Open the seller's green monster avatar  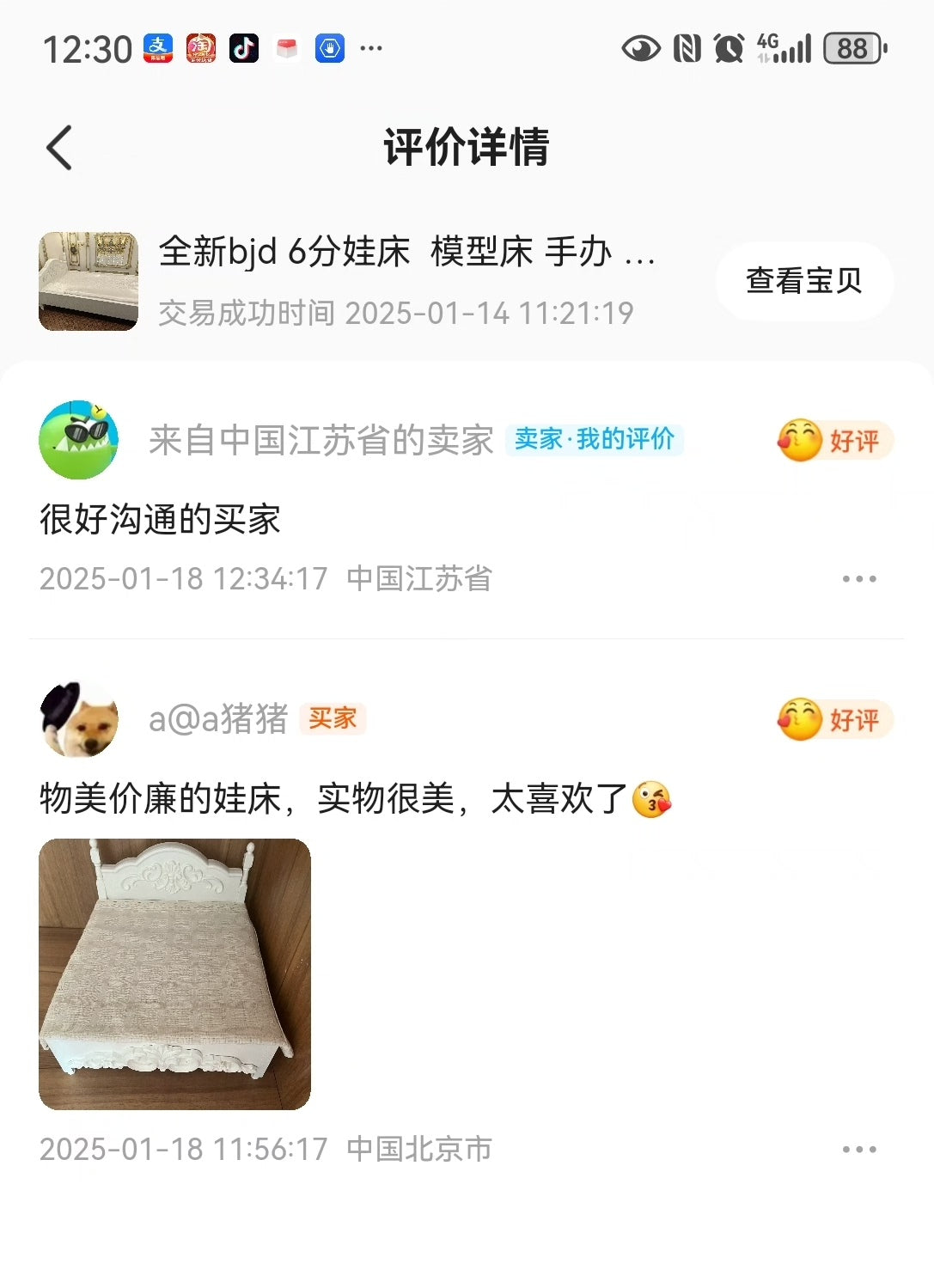pyautogui.click(x=79, y=440)
